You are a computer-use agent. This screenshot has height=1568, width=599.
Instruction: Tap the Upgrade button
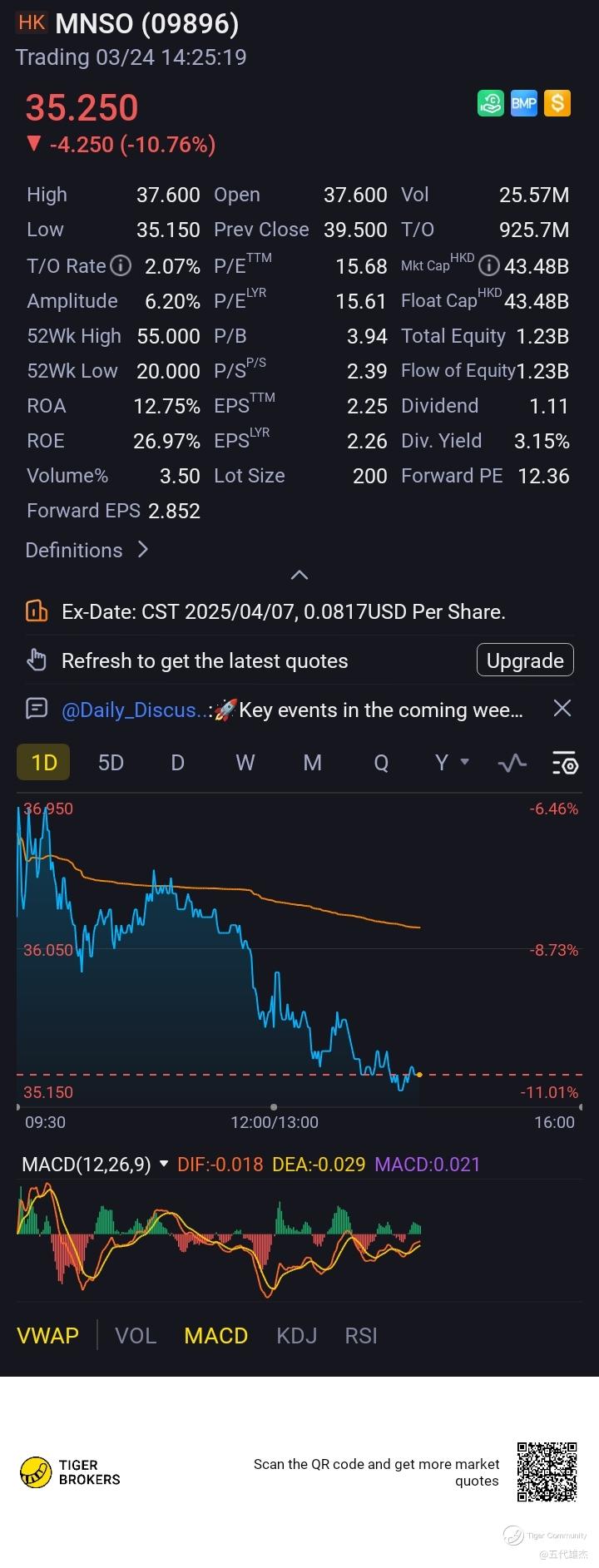pos(525,660)
